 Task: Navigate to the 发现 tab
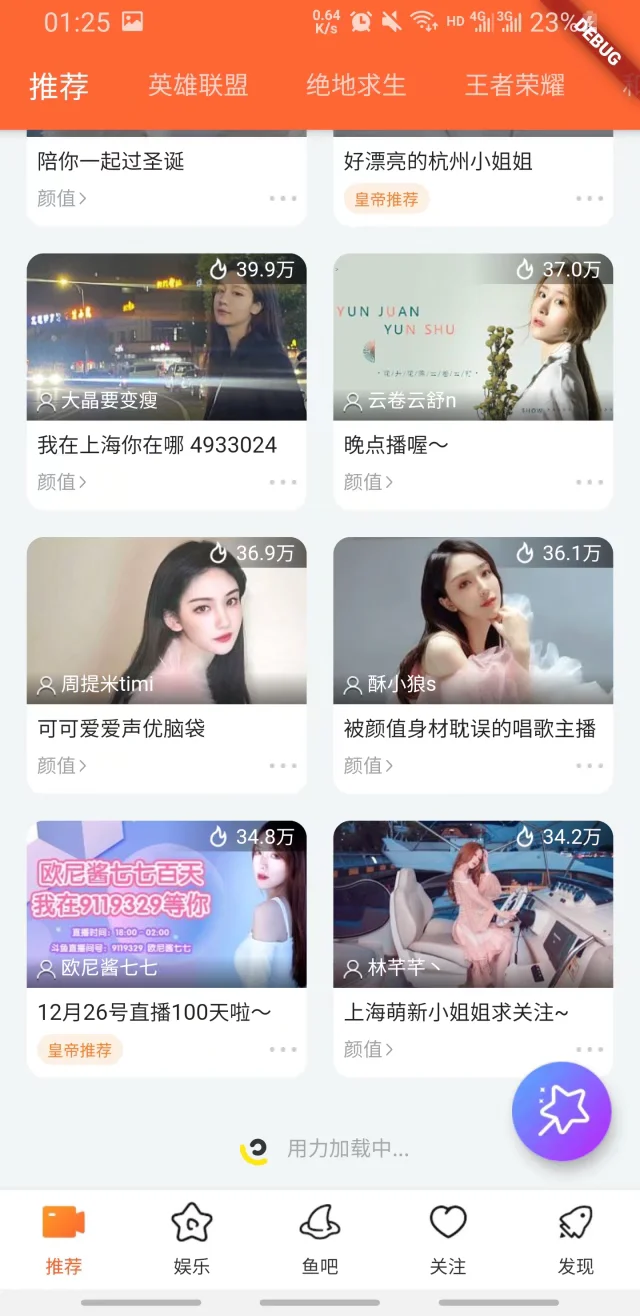point(576,1240)
